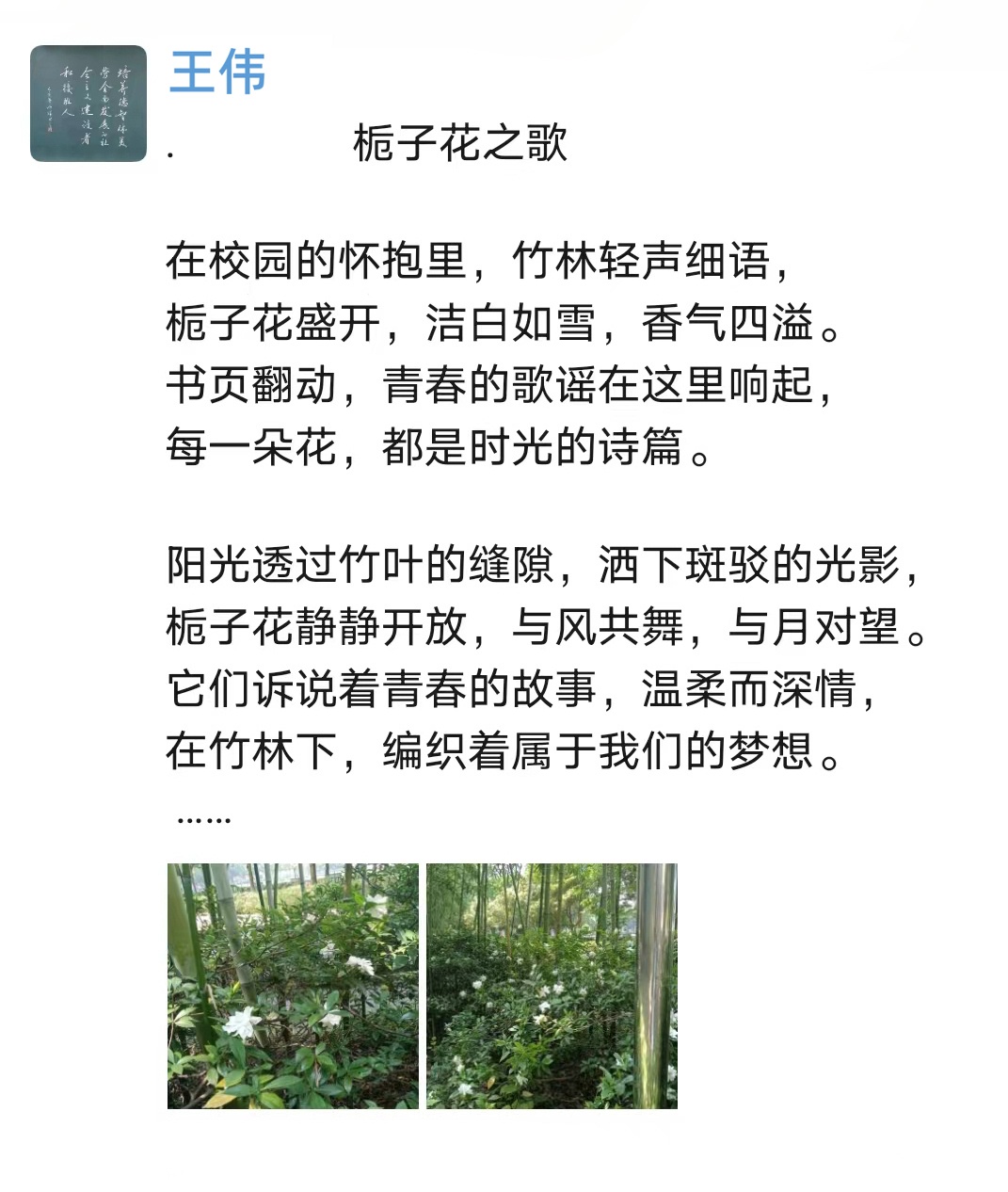Tap the 王伟 username link
Screen dimensions: 1008x1192
tap(217, 72)
